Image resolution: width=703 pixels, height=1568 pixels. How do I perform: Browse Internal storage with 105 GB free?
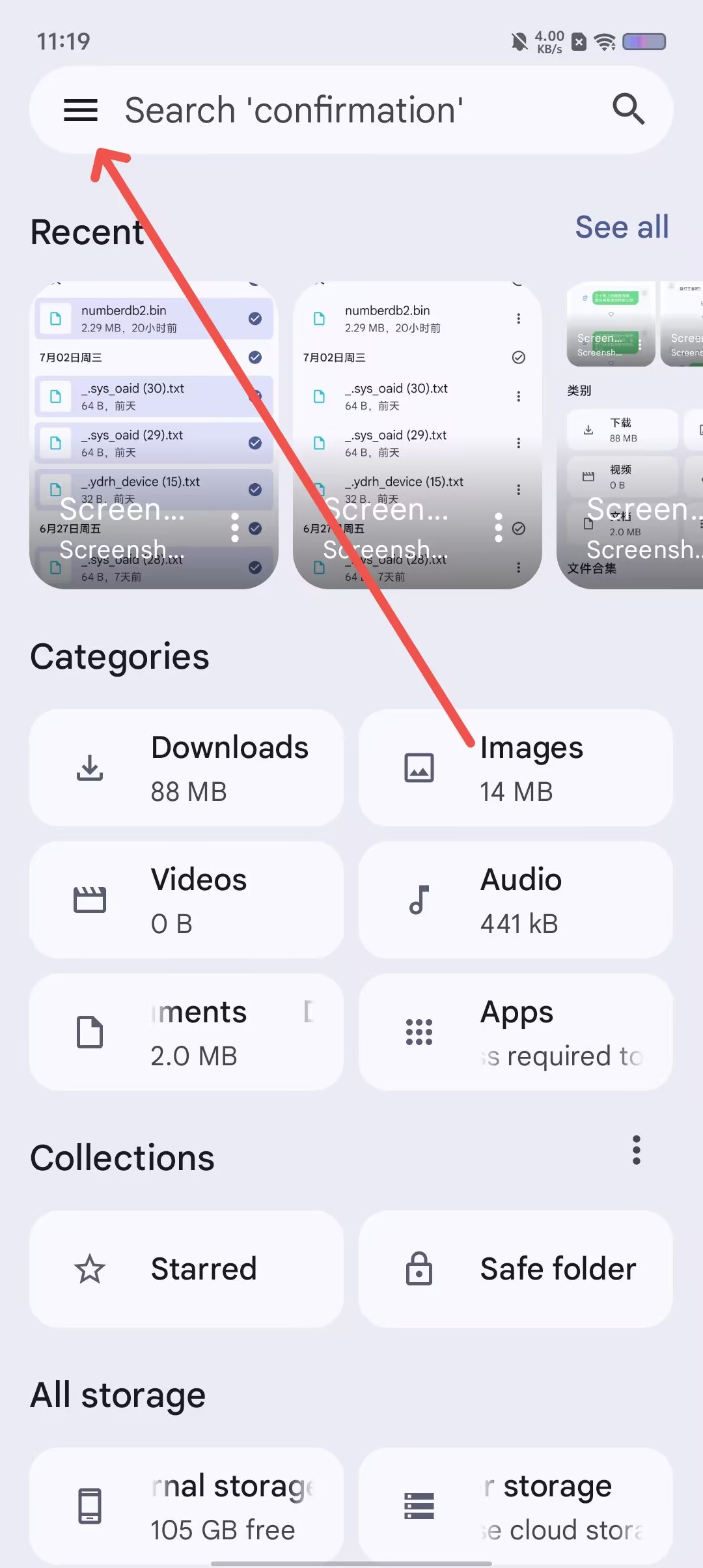coord(186,1506)
